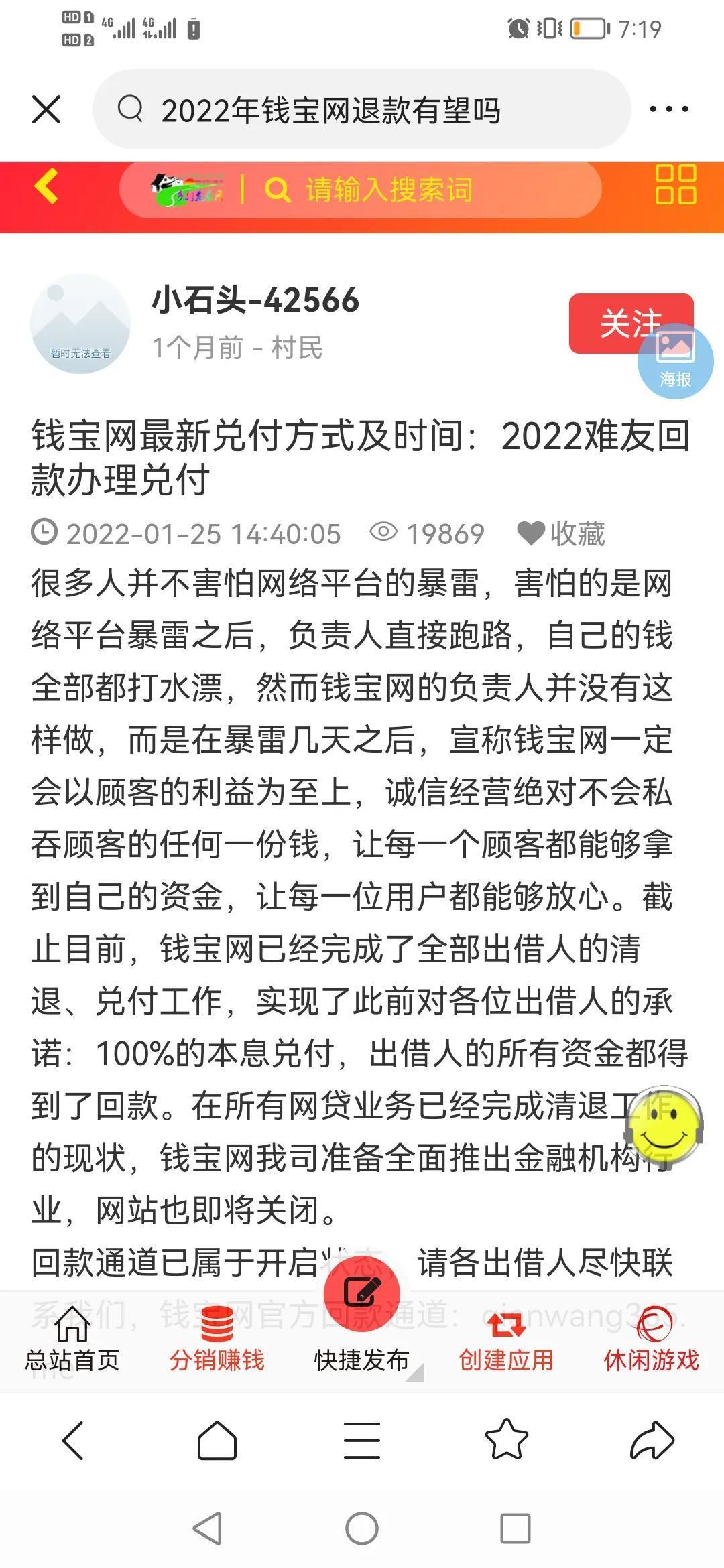Generate a poster via 海报 button
The height and width of the screenshot is (1568, 724).
point(675,362)
